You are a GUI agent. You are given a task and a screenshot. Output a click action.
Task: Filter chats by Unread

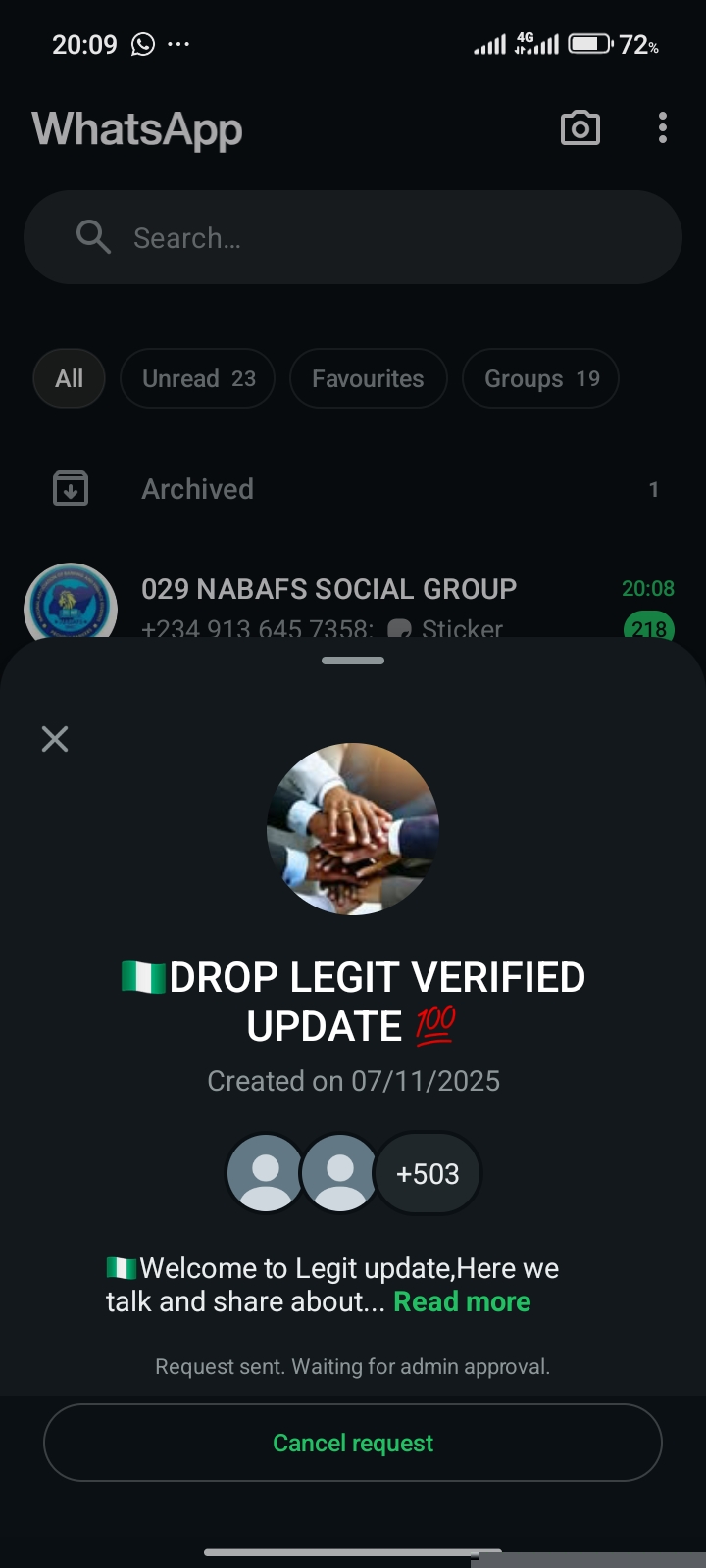(198, 379)
